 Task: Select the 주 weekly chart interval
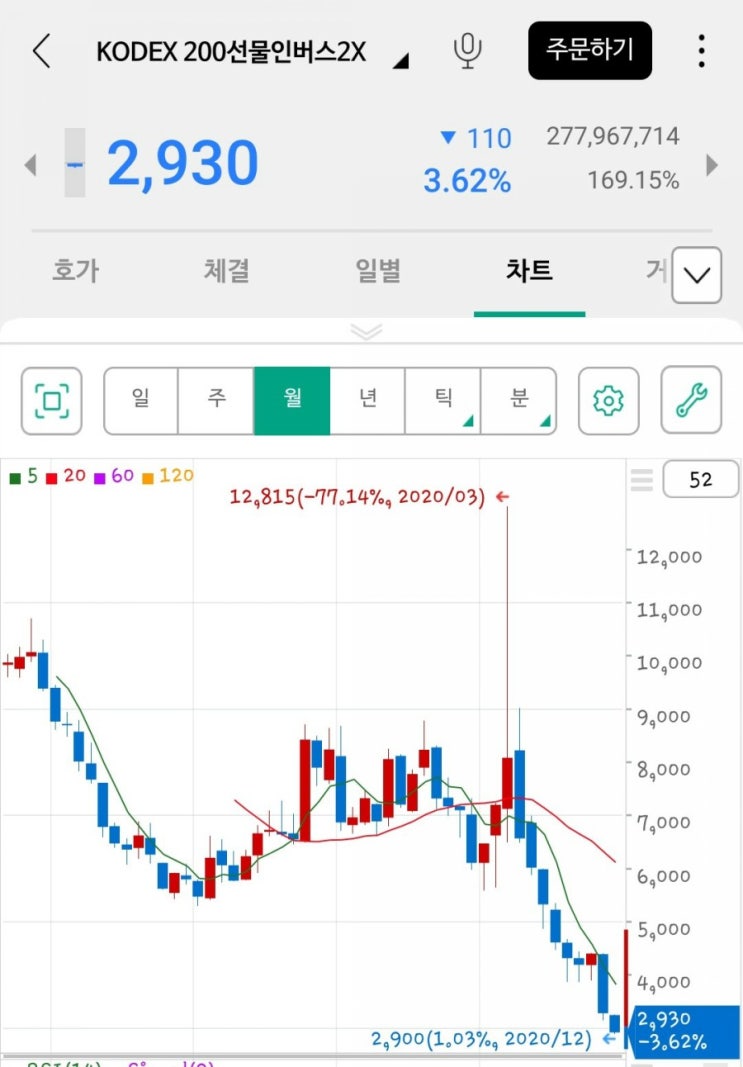click(217, 399)
